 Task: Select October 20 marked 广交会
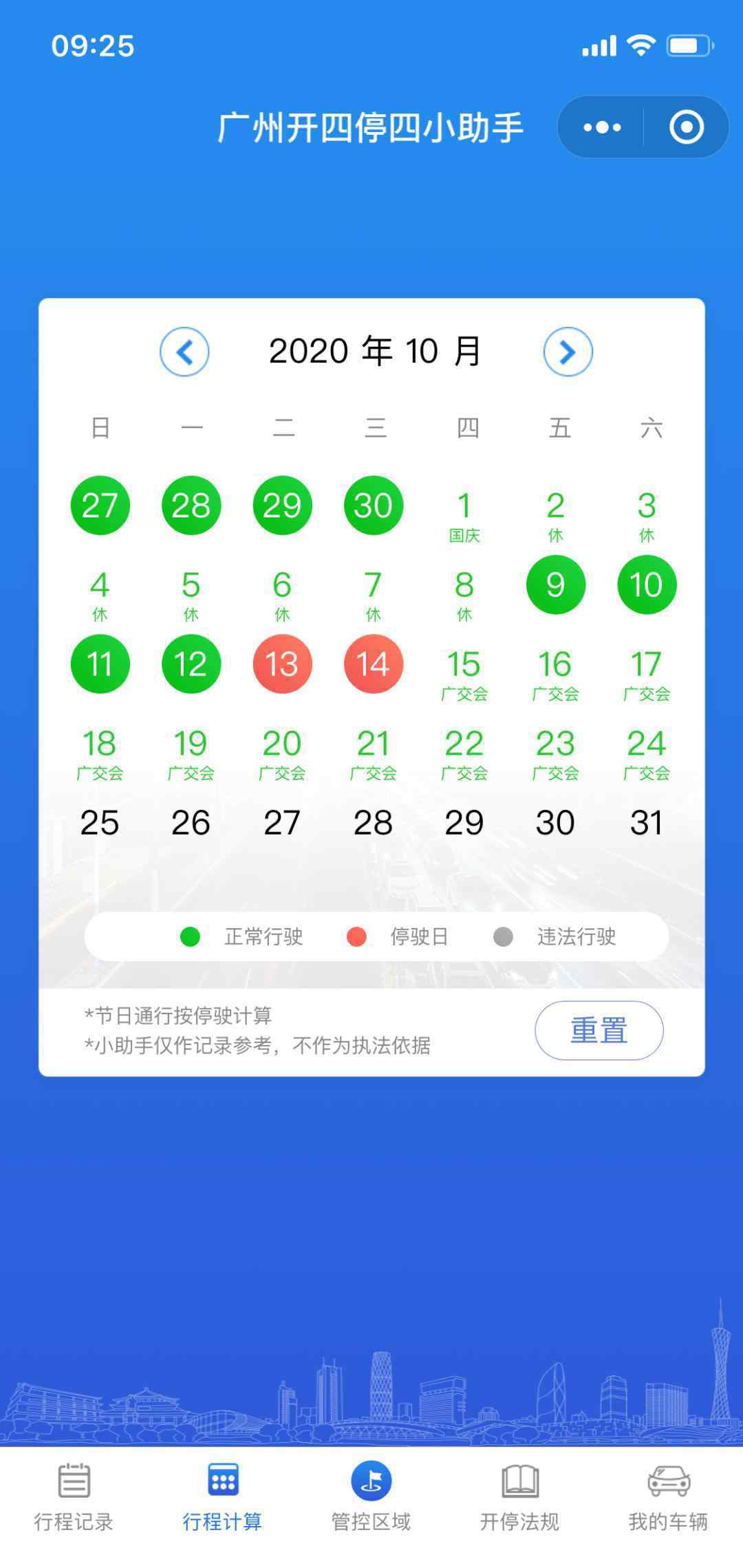(282, 753)
